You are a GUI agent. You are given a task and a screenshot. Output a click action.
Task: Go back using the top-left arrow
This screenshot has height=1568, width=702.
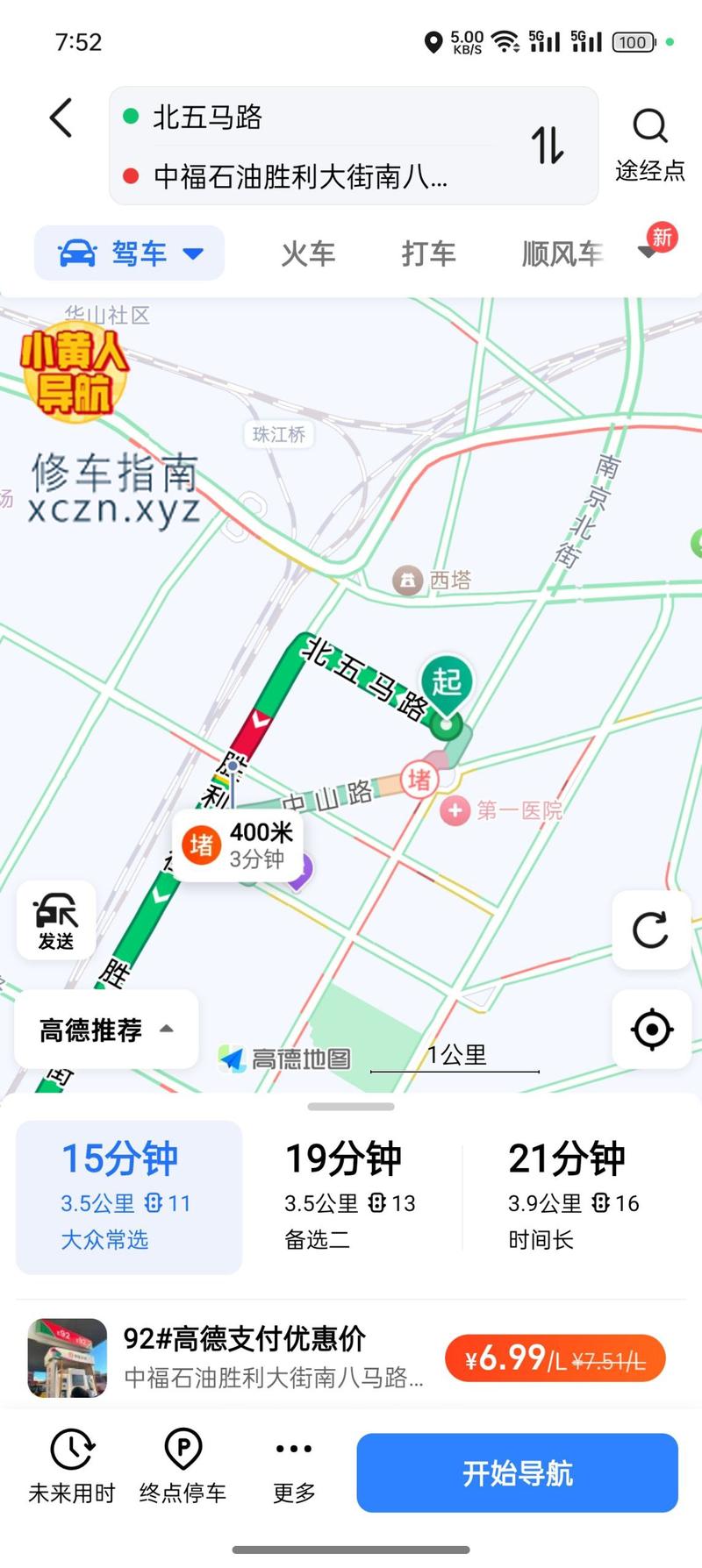pos(61,118)
